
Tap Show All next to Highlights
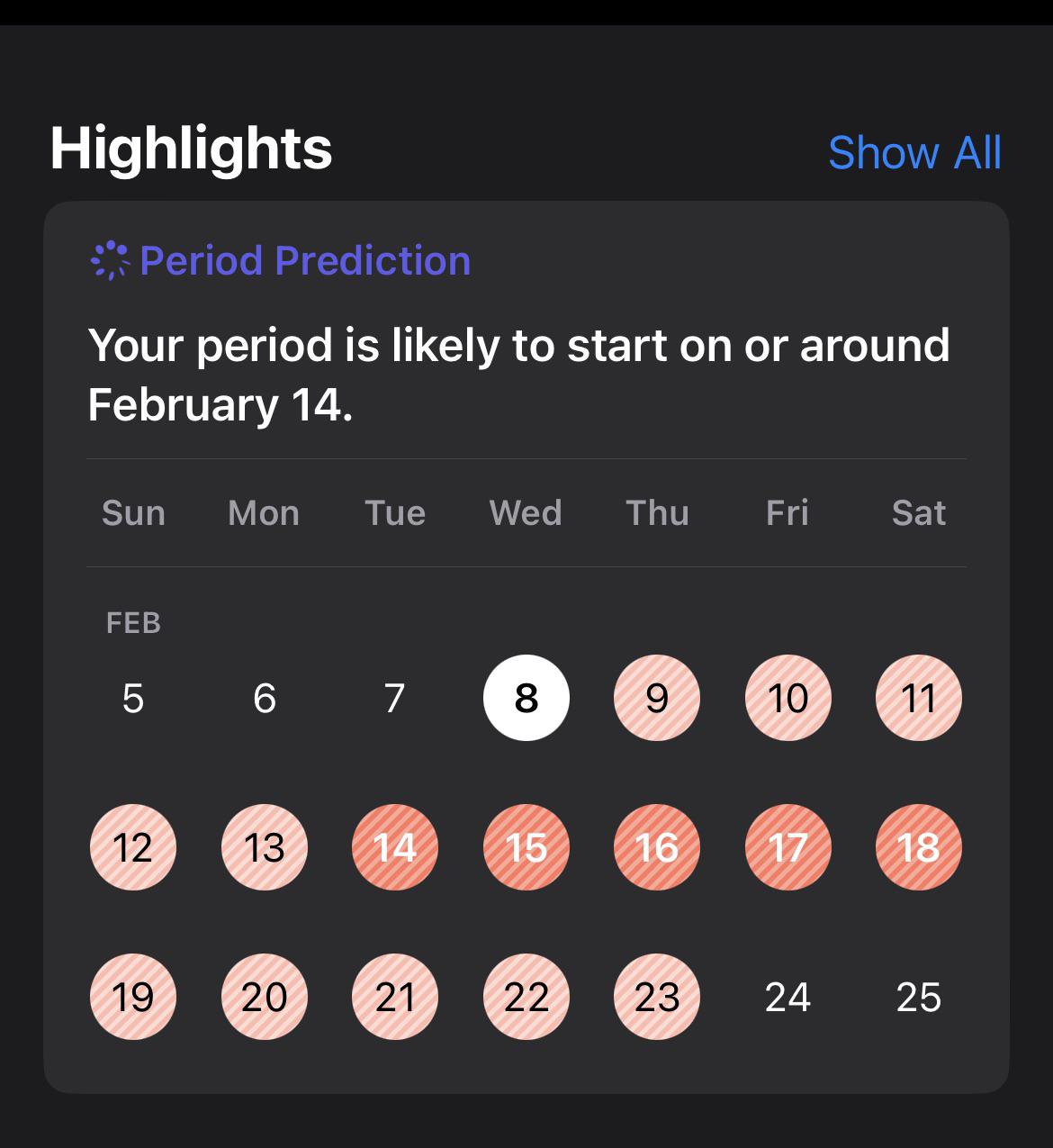click(913, 153)
